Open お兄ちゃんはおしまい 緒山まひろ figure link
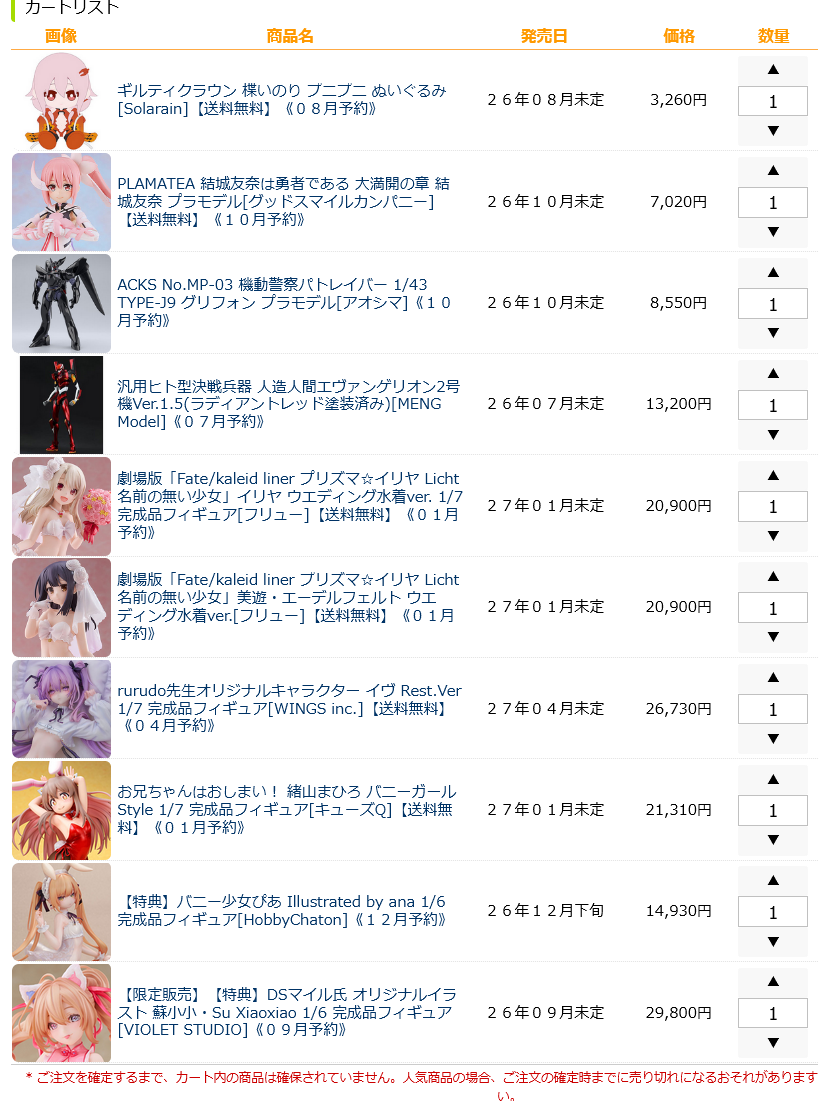 pos(286,809)
